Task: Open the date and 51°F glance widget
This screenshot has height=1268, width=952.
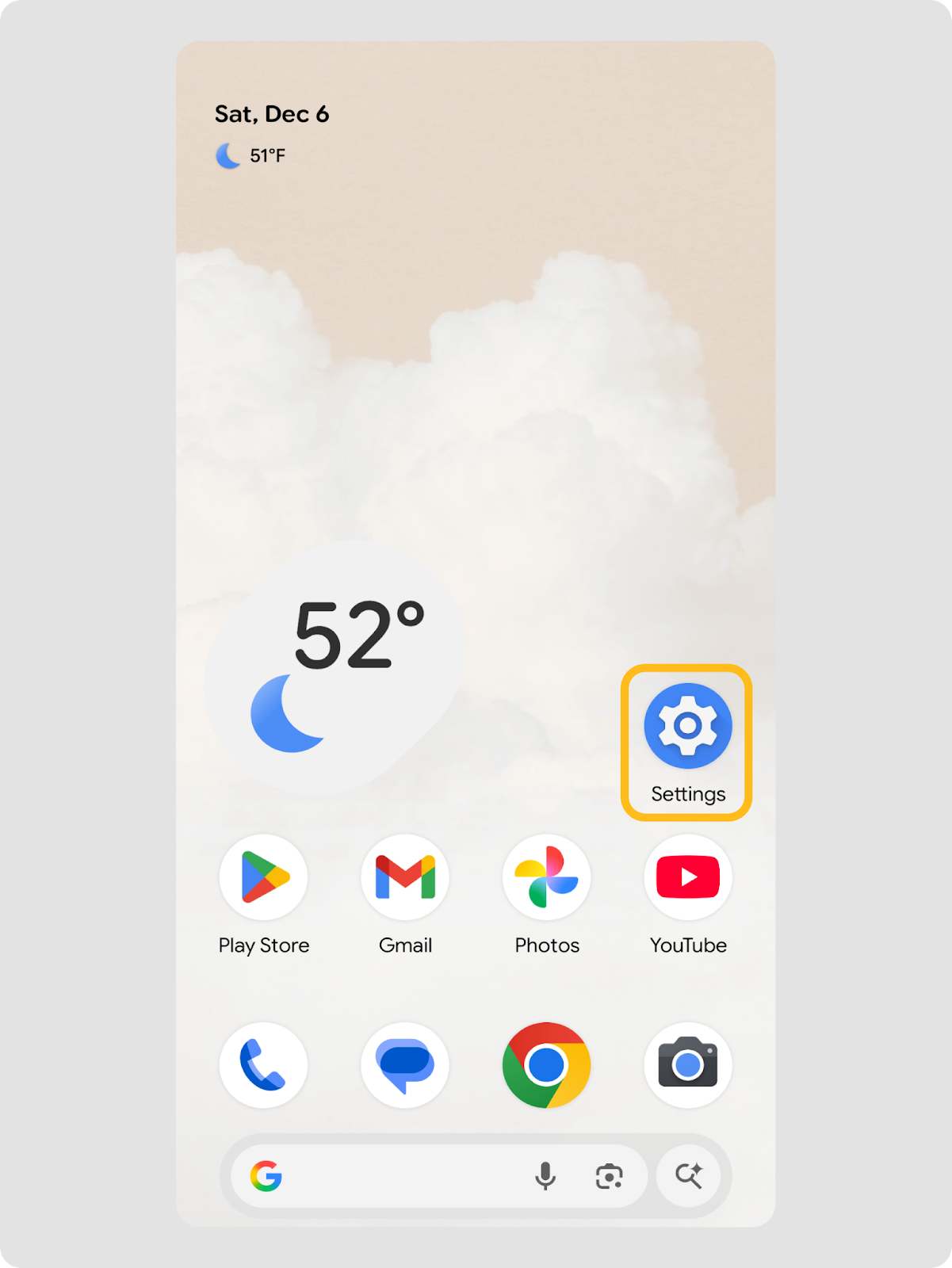Action: [271, 133]
